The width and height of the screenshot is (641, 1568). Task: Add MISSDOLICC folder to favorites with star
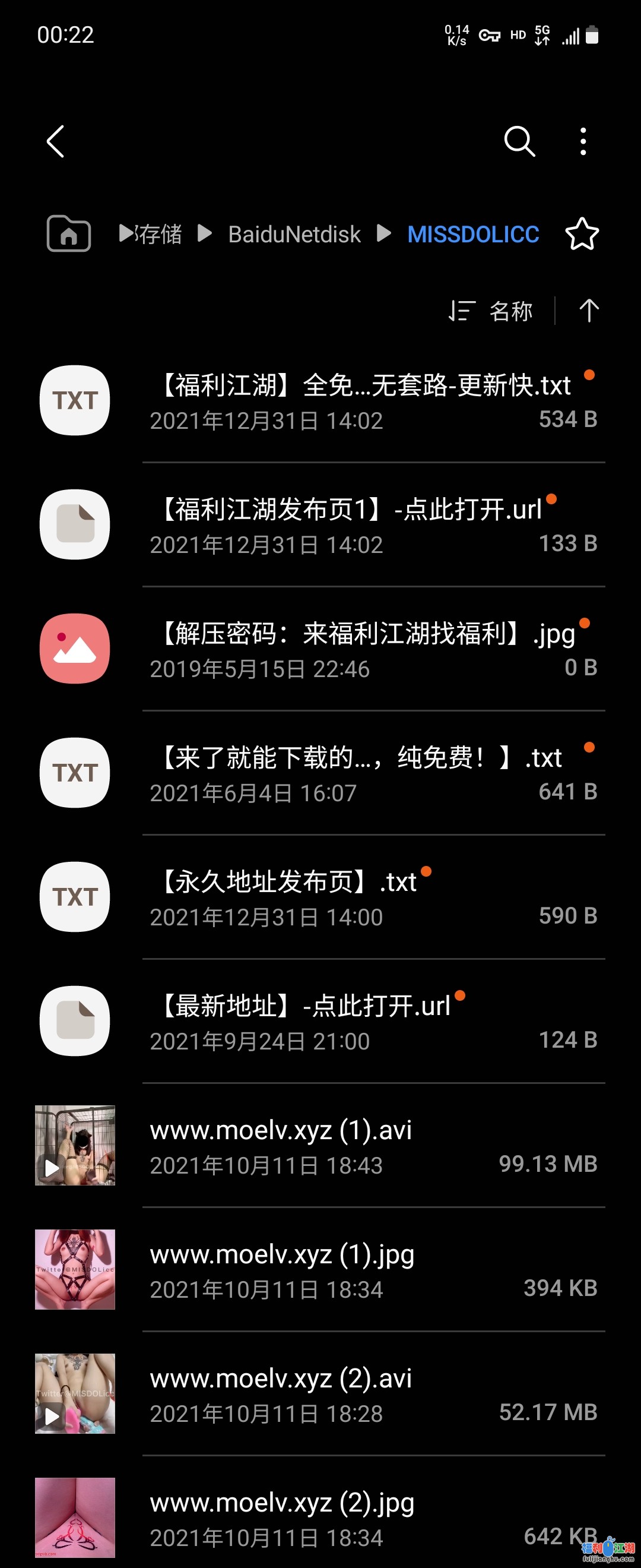click(x=582, y=234)
